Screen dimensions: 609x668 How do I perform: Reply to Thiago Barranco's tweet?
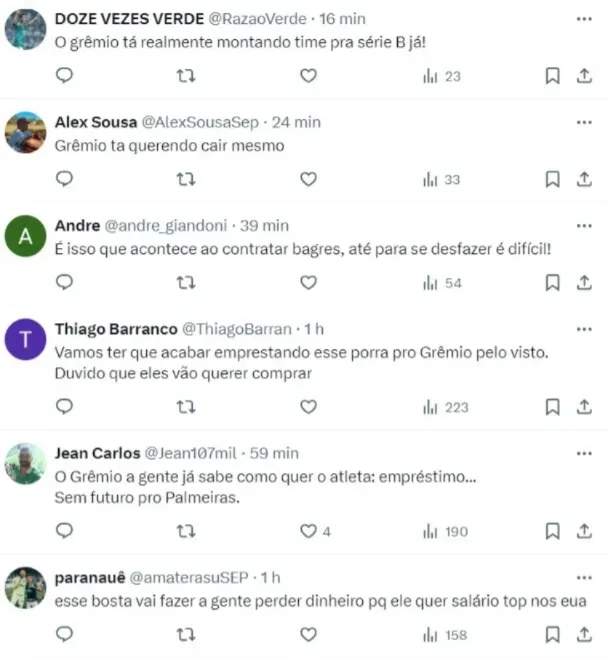[x=64, y=406]
